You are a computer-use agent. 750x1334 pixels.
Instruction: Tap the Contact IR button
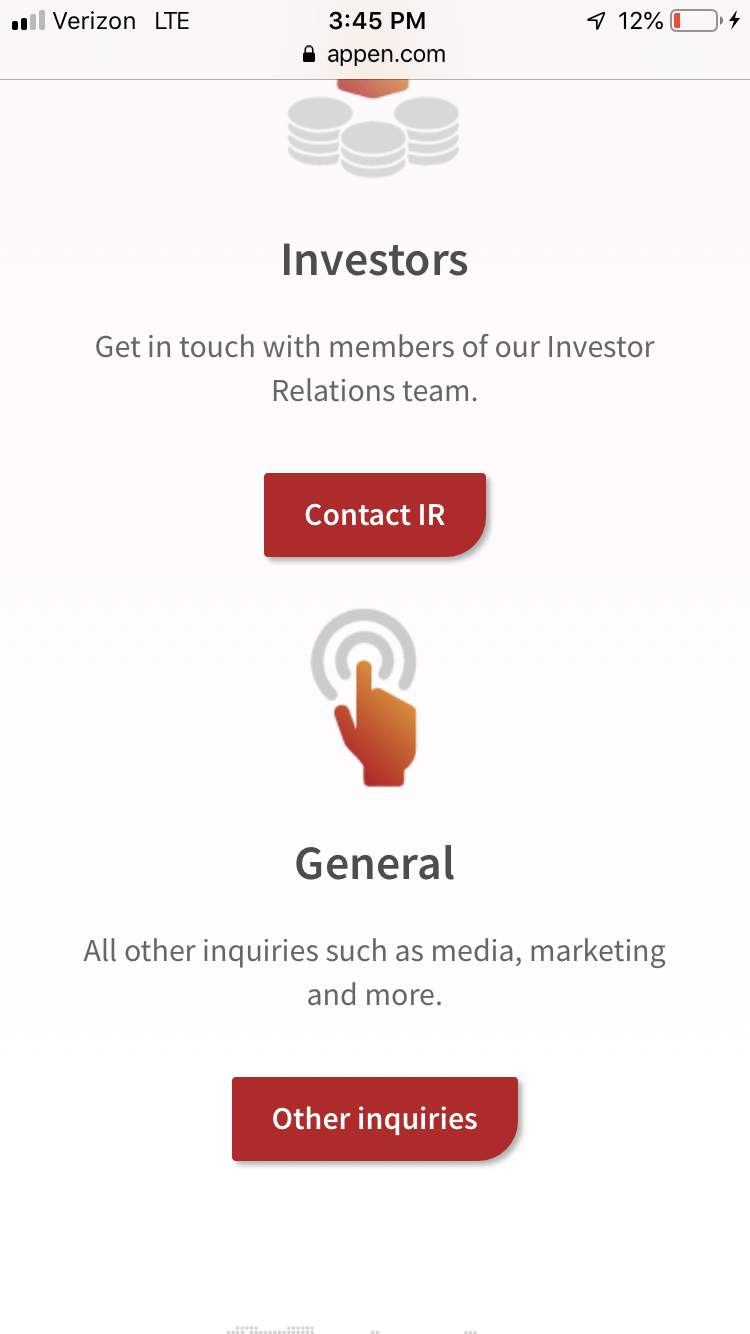point(375,515)
